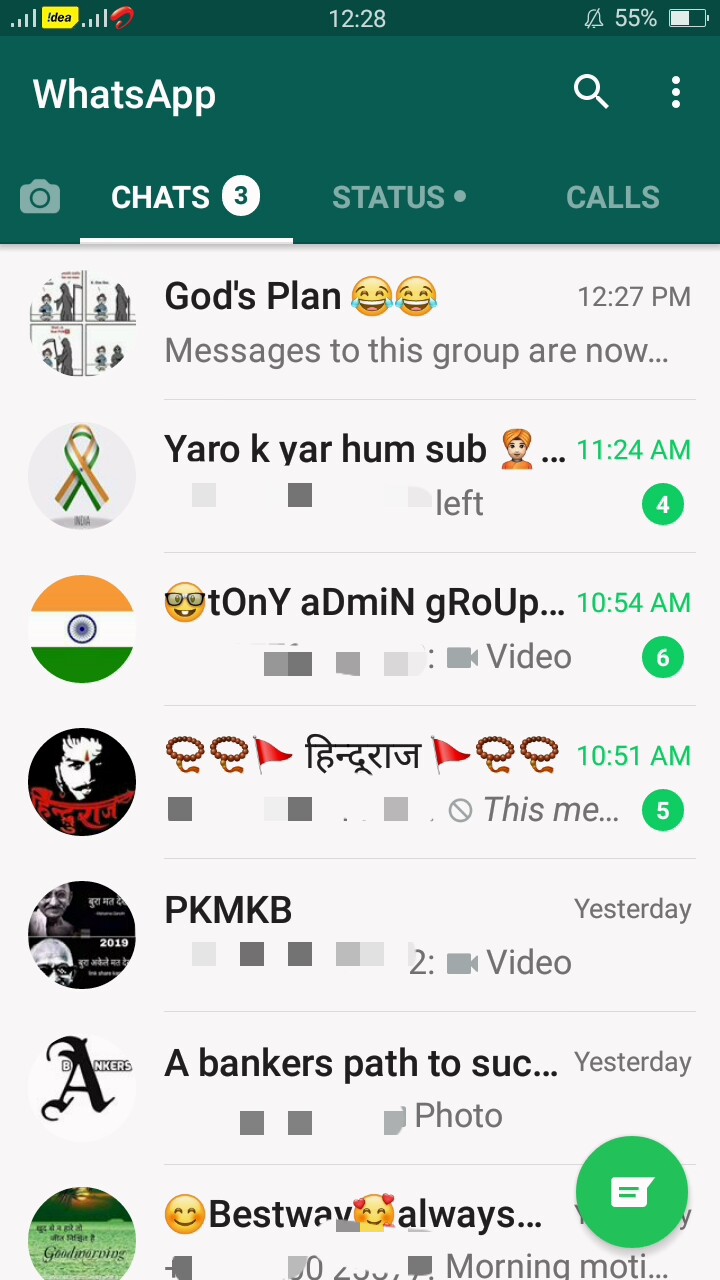Open the हिन्दूराज group chat

[x=360, y=782]
